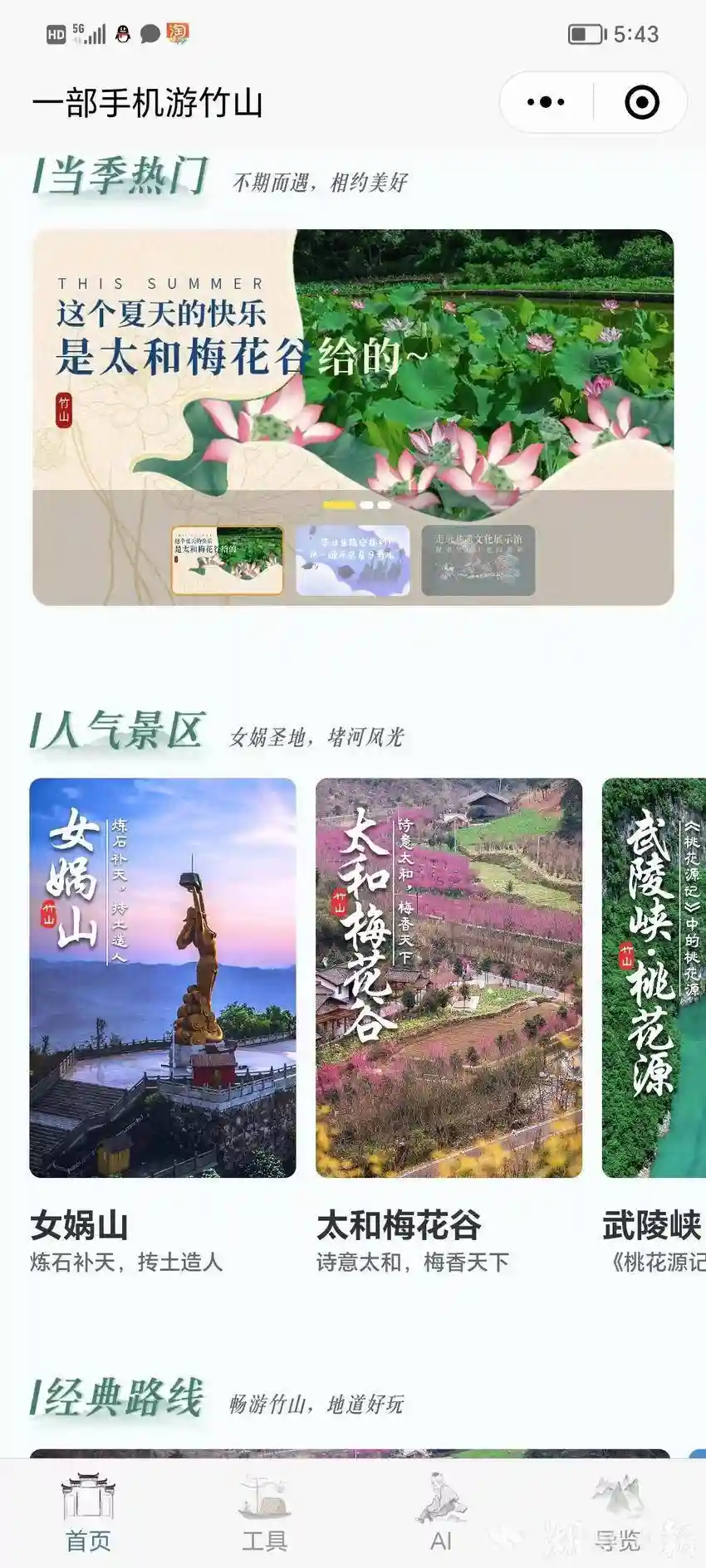Image resolution: width=706 pixels, height=1568 pixels.
Task: Switch to the 工具 tab
Action: point(264,1514)
